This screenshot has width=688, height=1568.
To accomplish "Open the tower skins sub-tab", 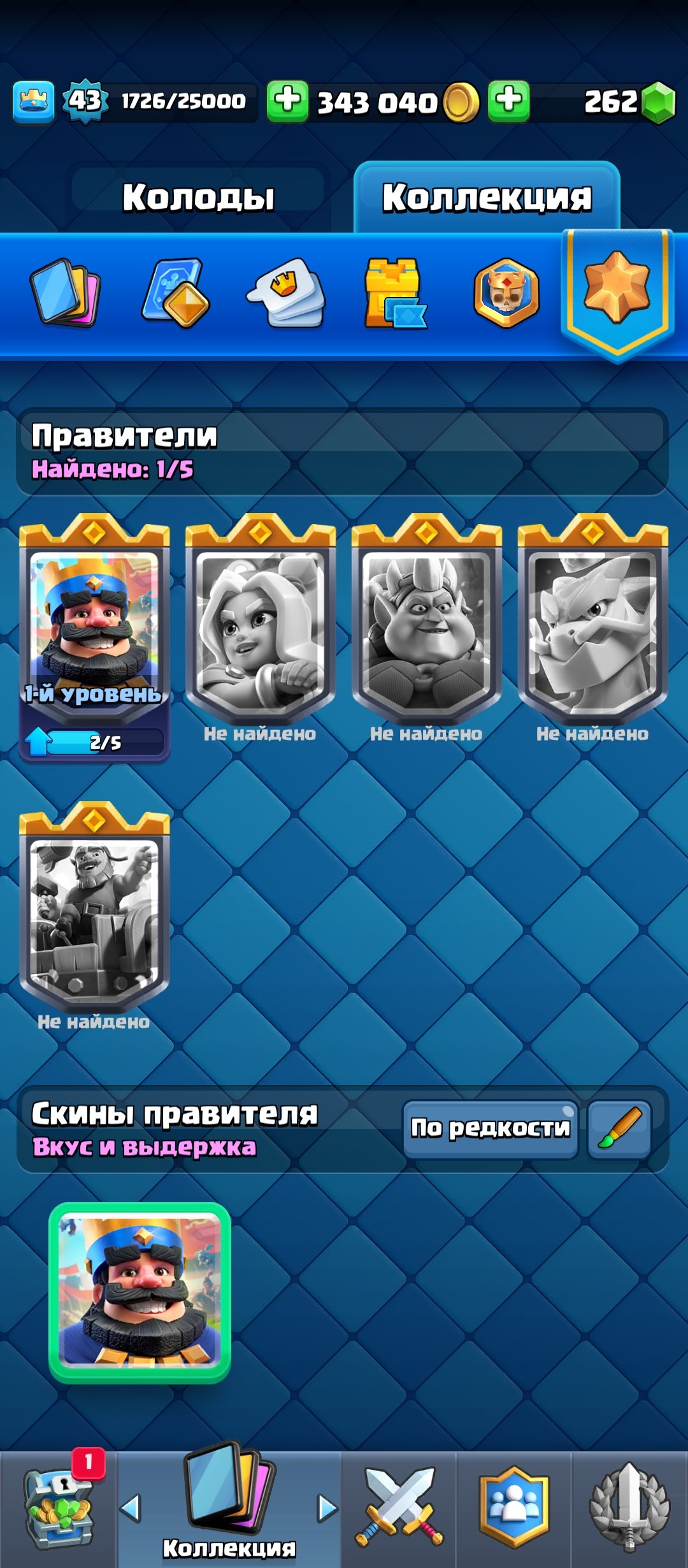I will pyautogui.click(x=395, y=293).
